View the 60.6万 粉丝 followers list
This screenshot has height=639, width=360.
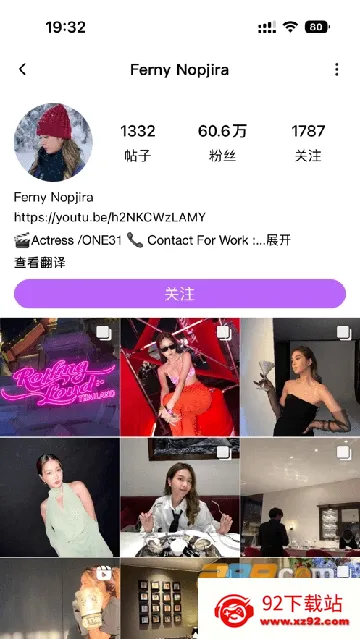point(223,143)
